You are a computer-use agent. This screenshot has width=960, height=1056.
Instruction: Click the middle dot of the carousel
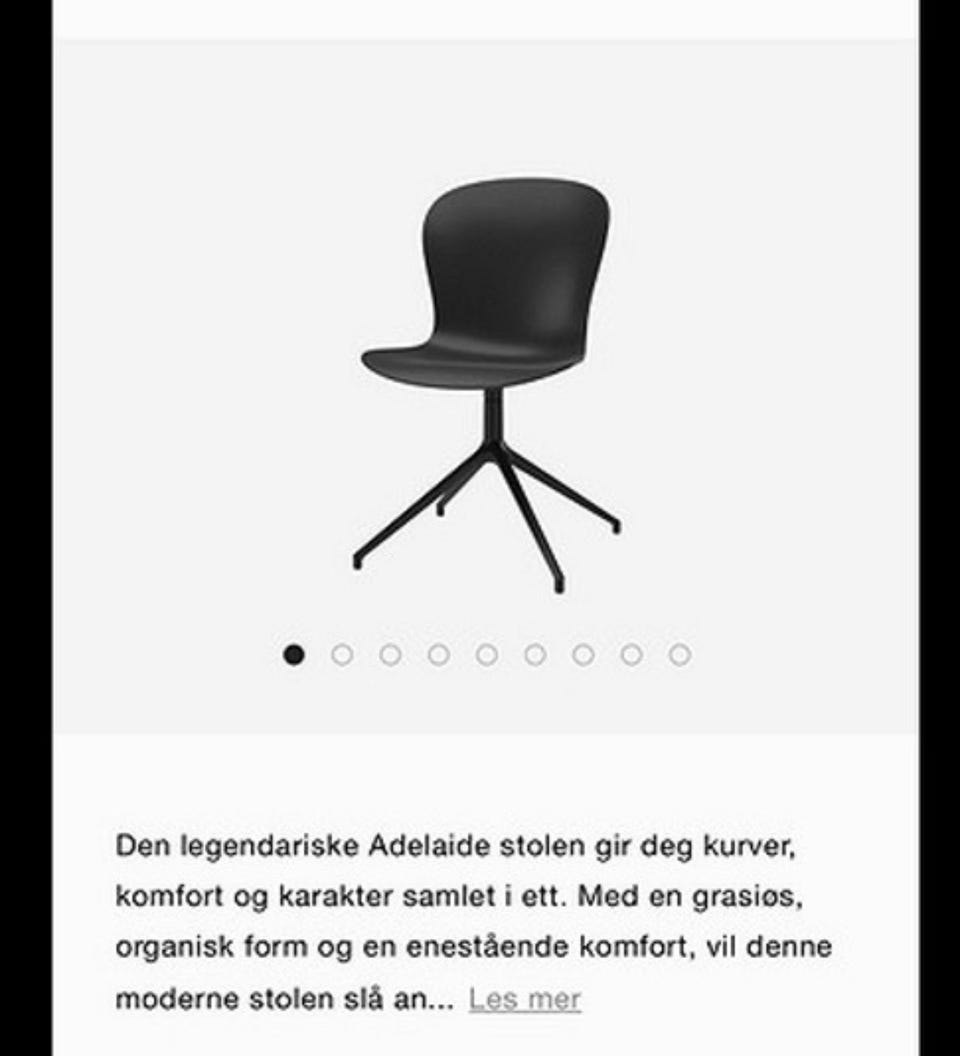(484, 654)
